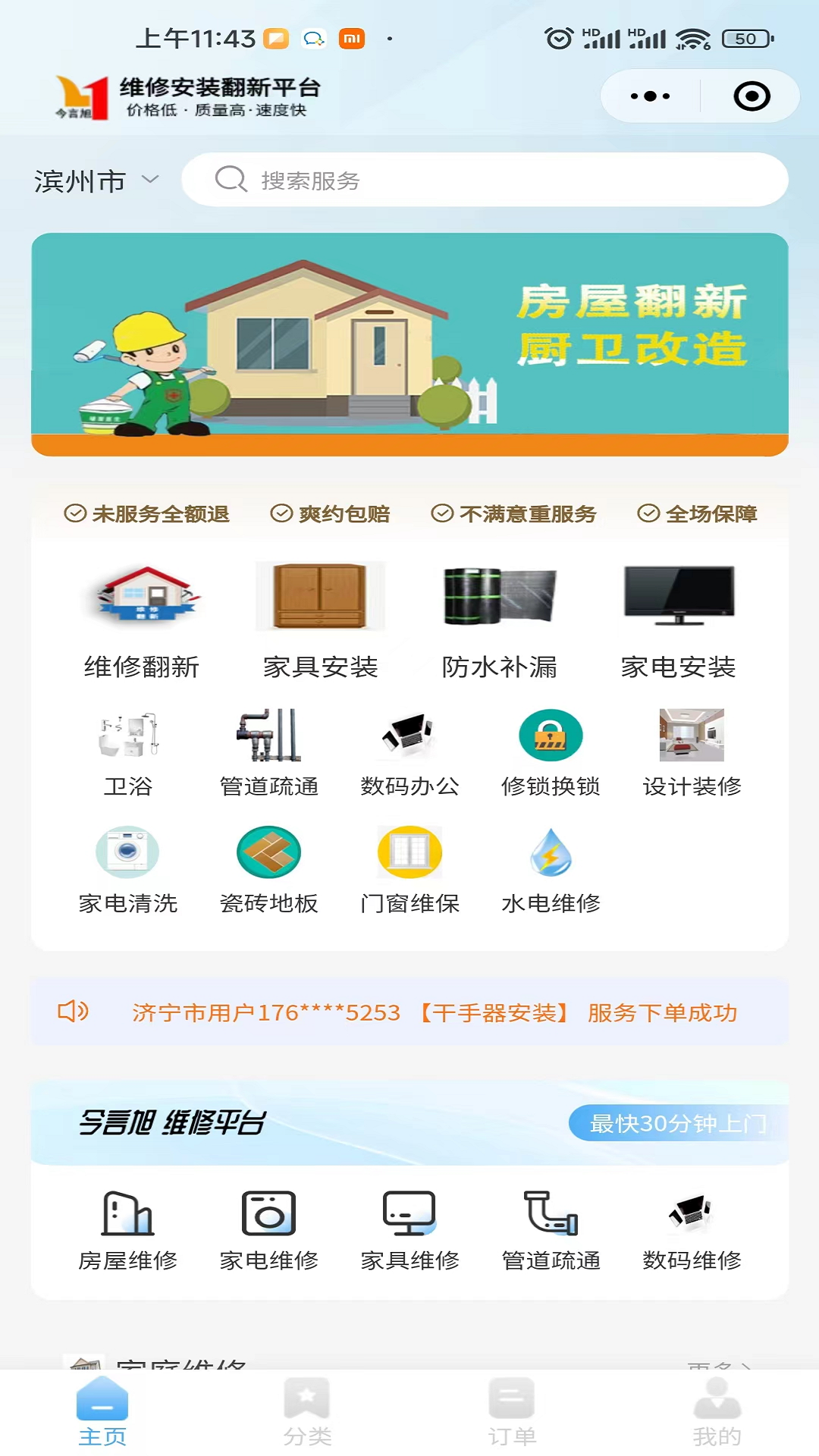The width and height of the screenshot is (819, 1456).
Task: Open 房屋维修 in the 今言旭 section
Action: coord(128,1230)
